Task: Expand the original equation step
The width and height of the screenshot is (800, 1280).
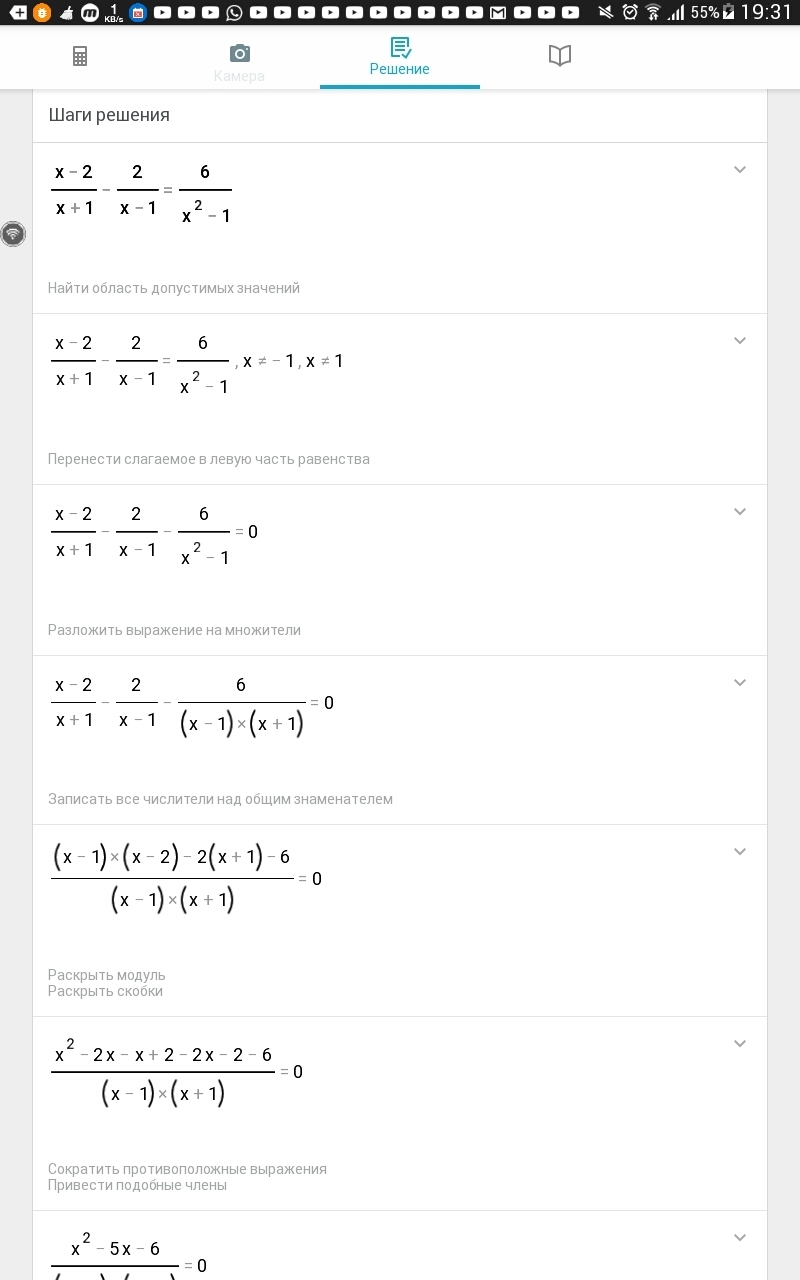Action: pyautogui.click(x=740, y=170)
